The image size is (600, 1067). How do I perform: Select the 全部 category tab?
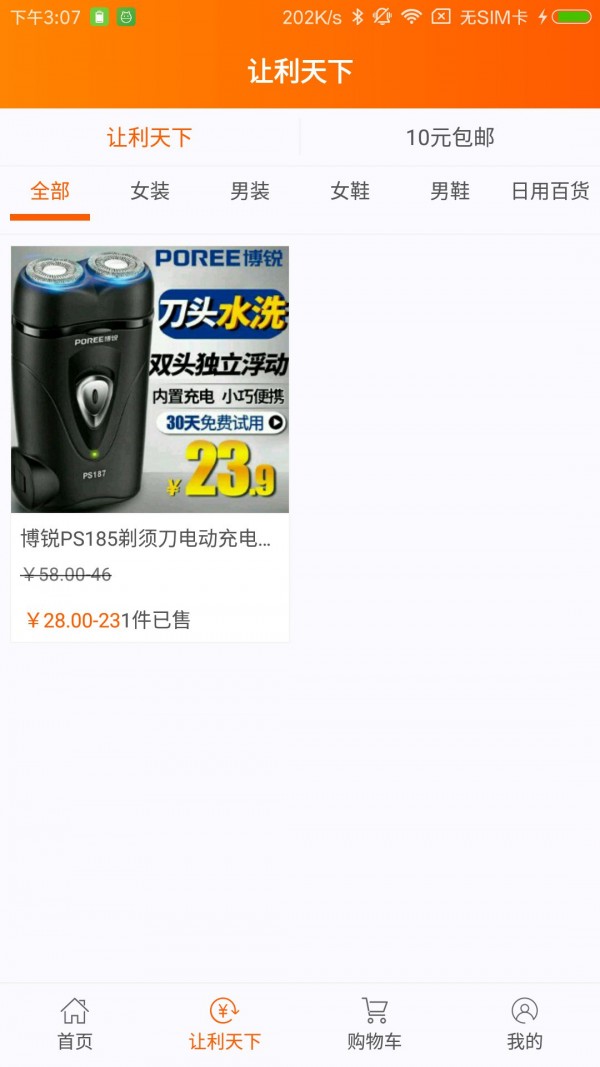[x=50, y=191]
